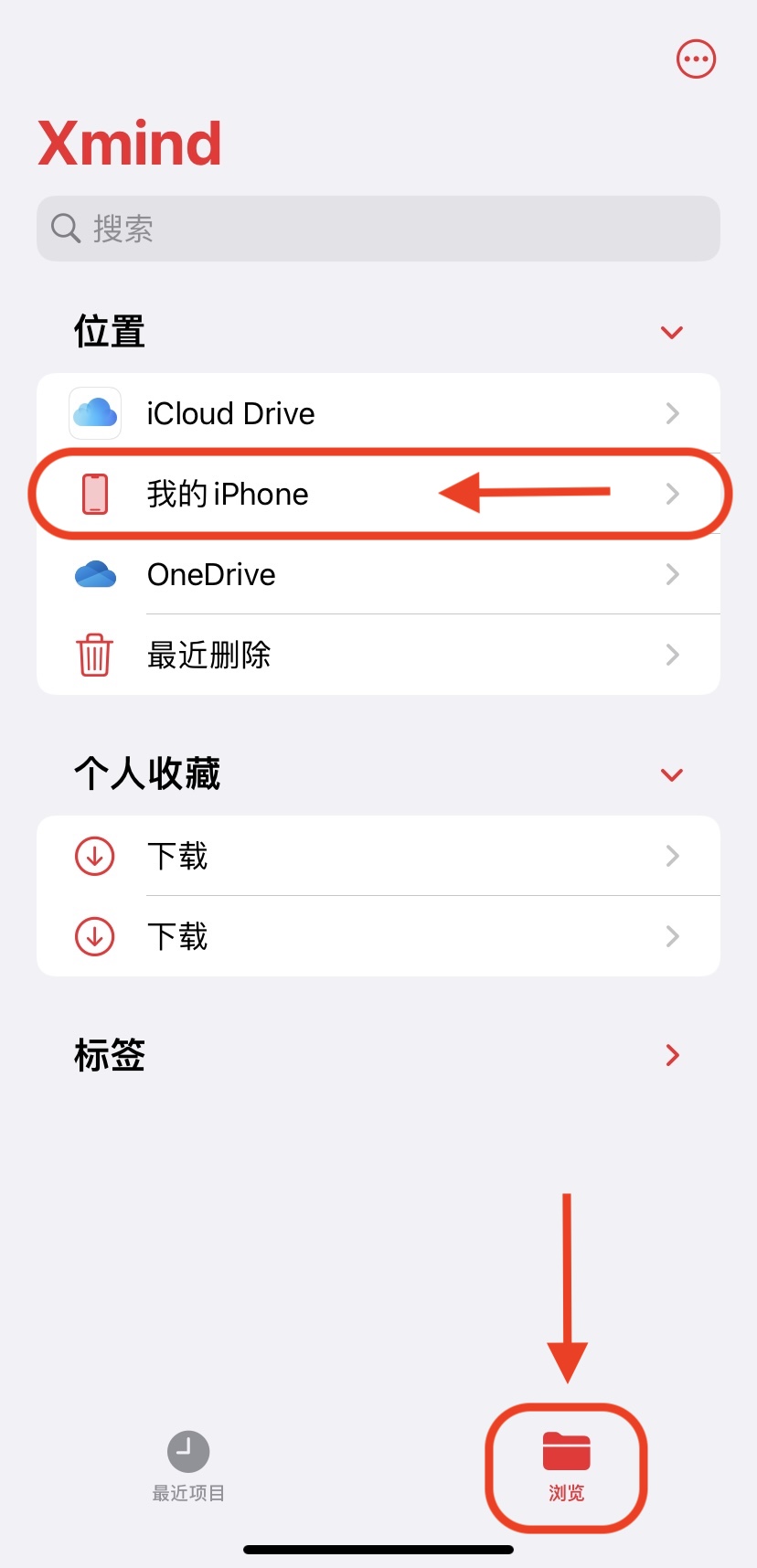The image size is (757, 1568).
Task: Open the more options ellipsis menu
Action: 696,59
